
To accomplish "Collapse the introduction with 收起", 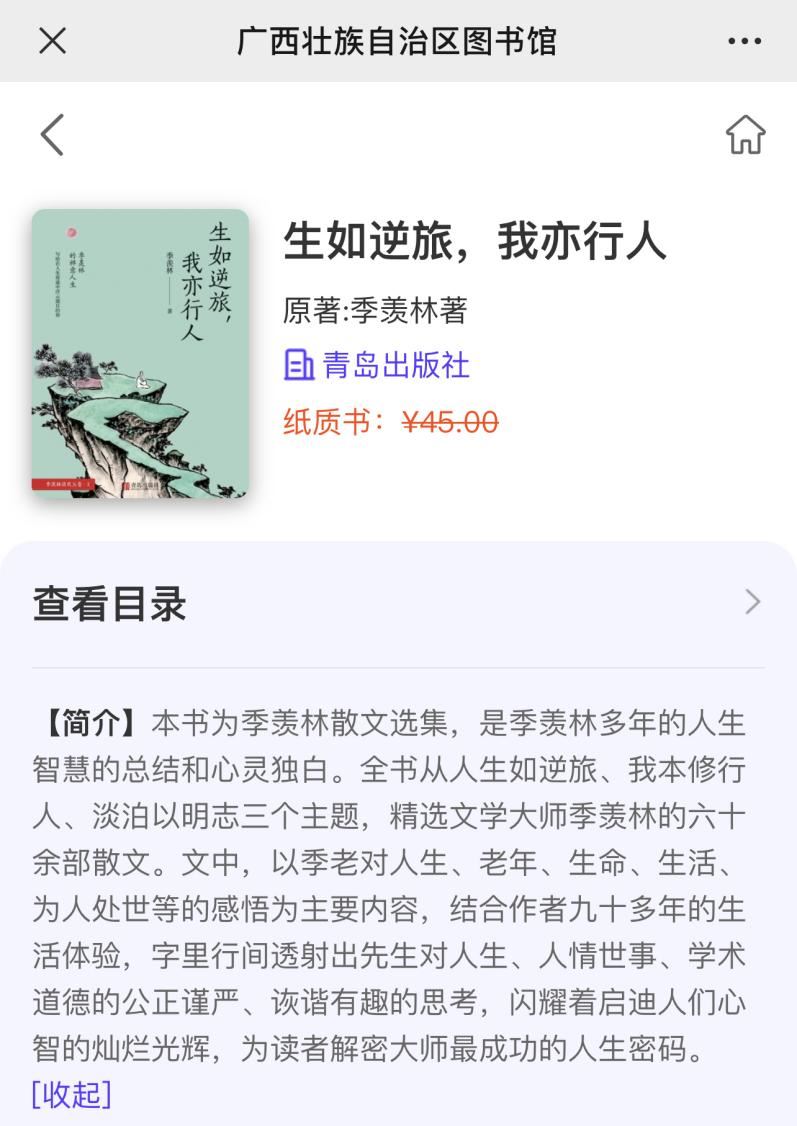I will (x=71, y=1093).
